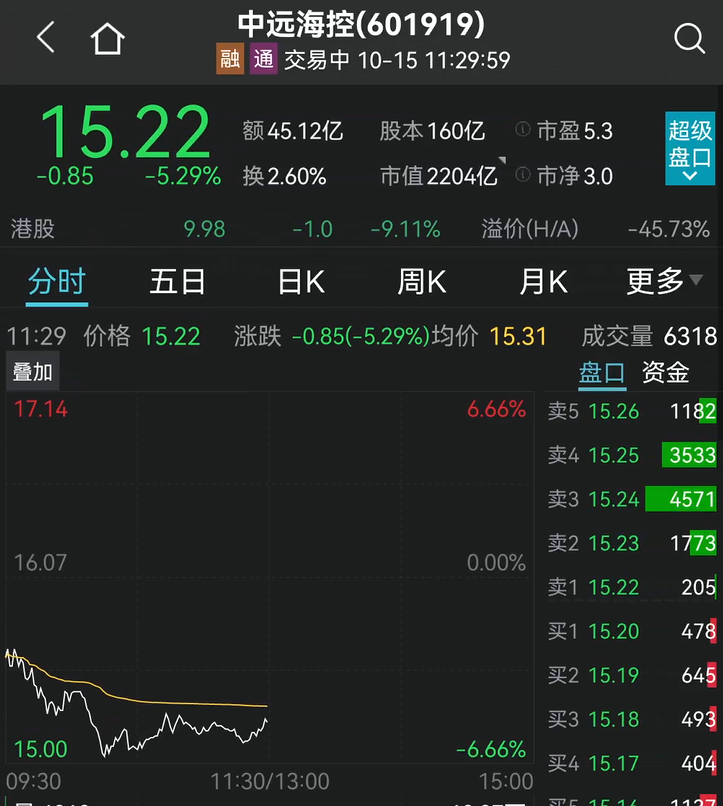Open the 港股 H-share quote row
This screenshot has height=806, width=723.
(x=361, y=229)
